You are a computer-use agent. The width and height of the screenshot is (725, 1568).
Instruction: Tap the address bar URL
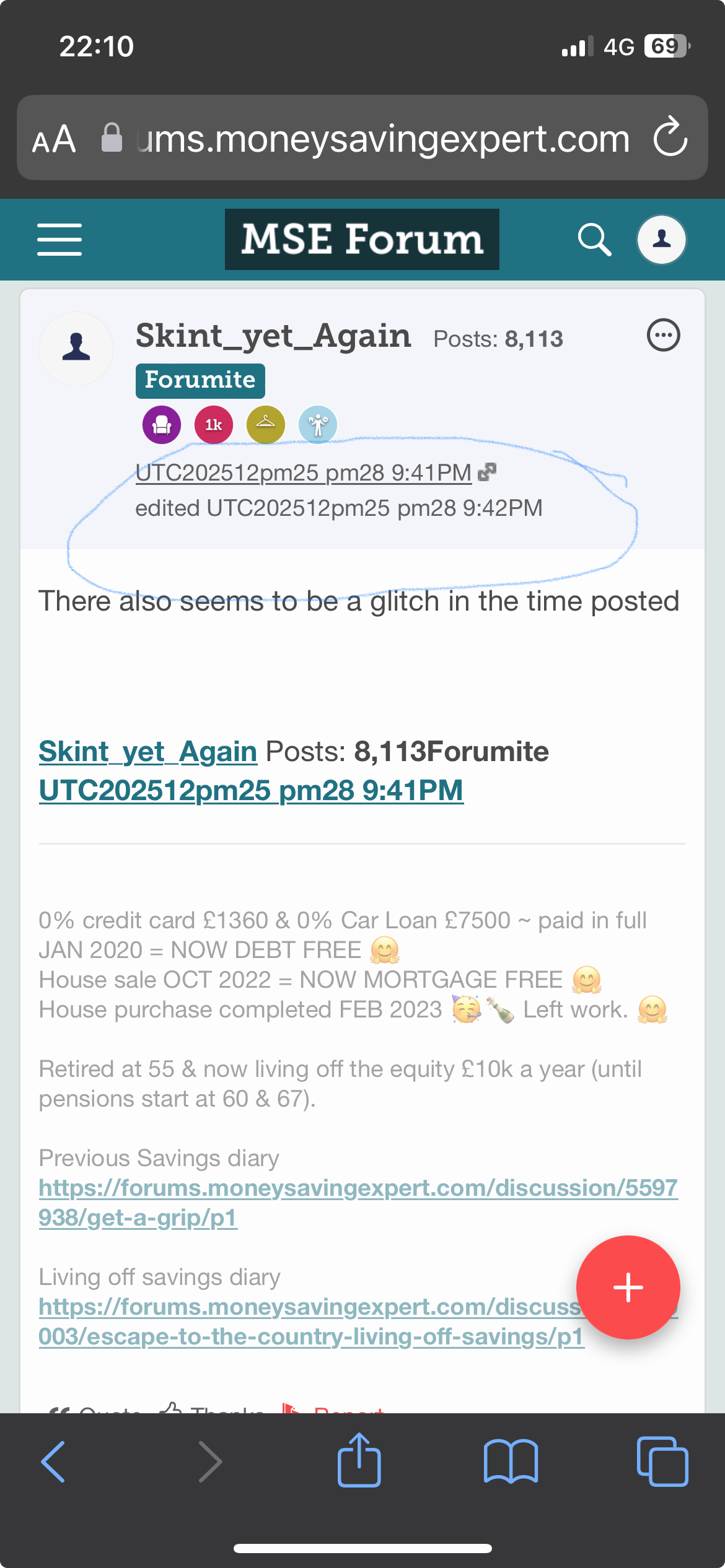(383, 139)
